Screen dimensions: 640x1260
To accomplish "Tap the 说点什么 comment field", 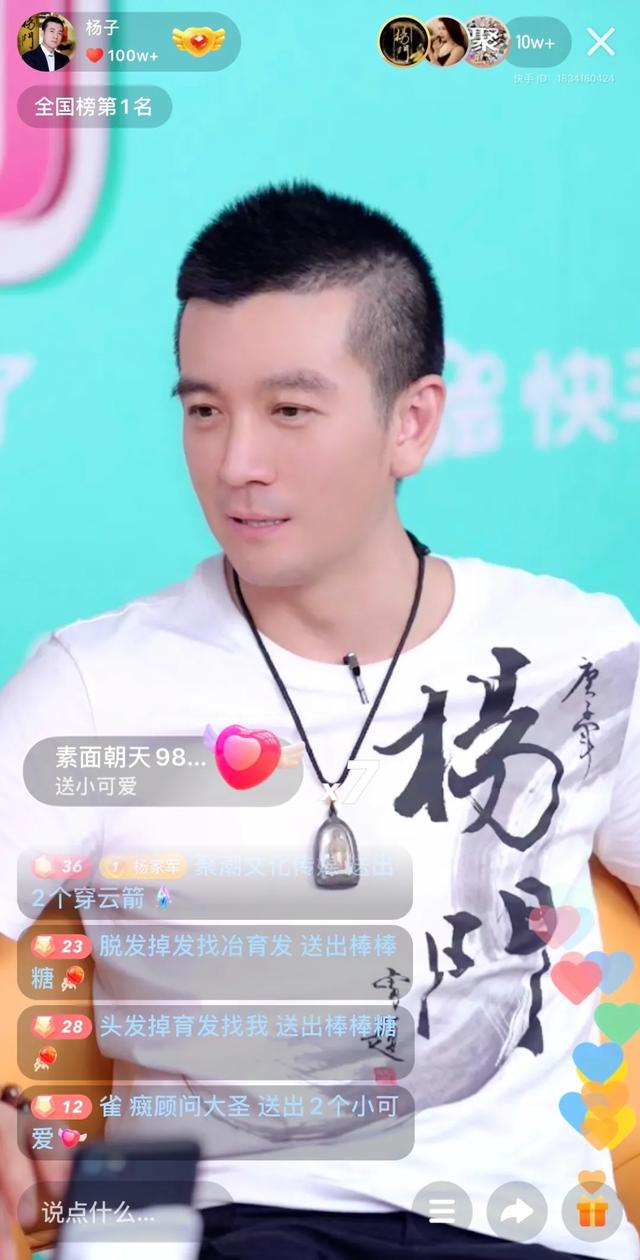I will [x=120, y=1214].
